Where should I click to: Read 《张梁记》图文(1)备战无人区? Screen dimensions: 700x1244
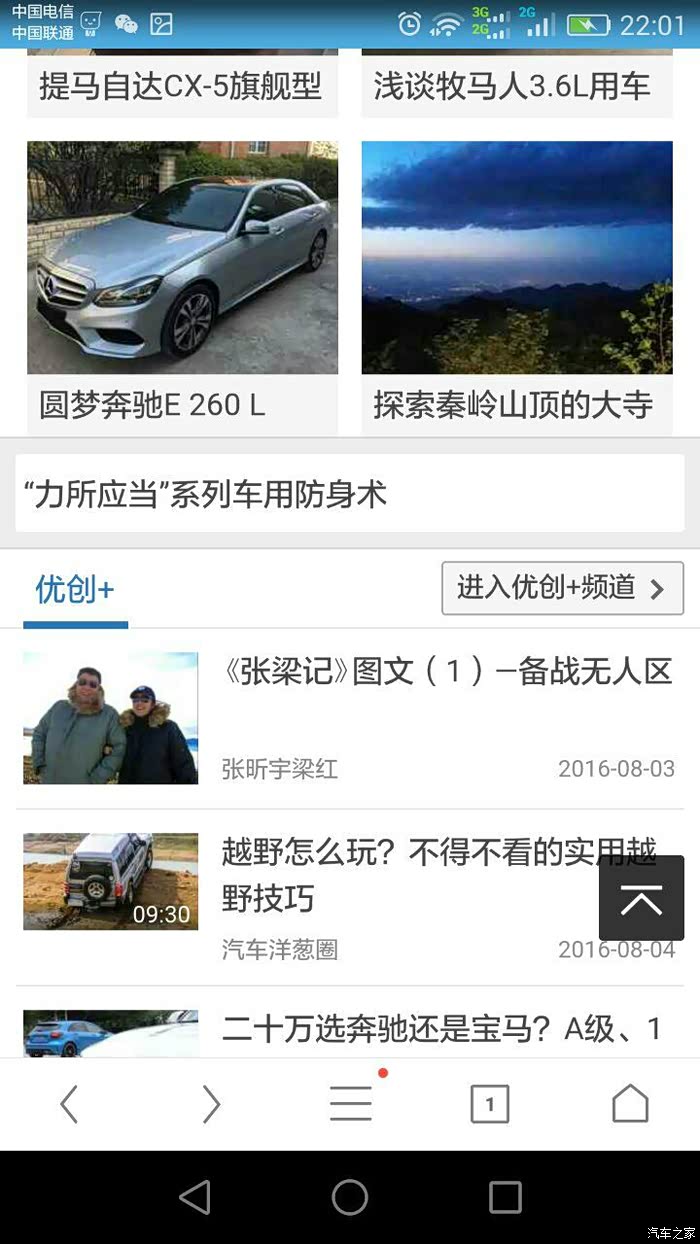pos(446,672)
